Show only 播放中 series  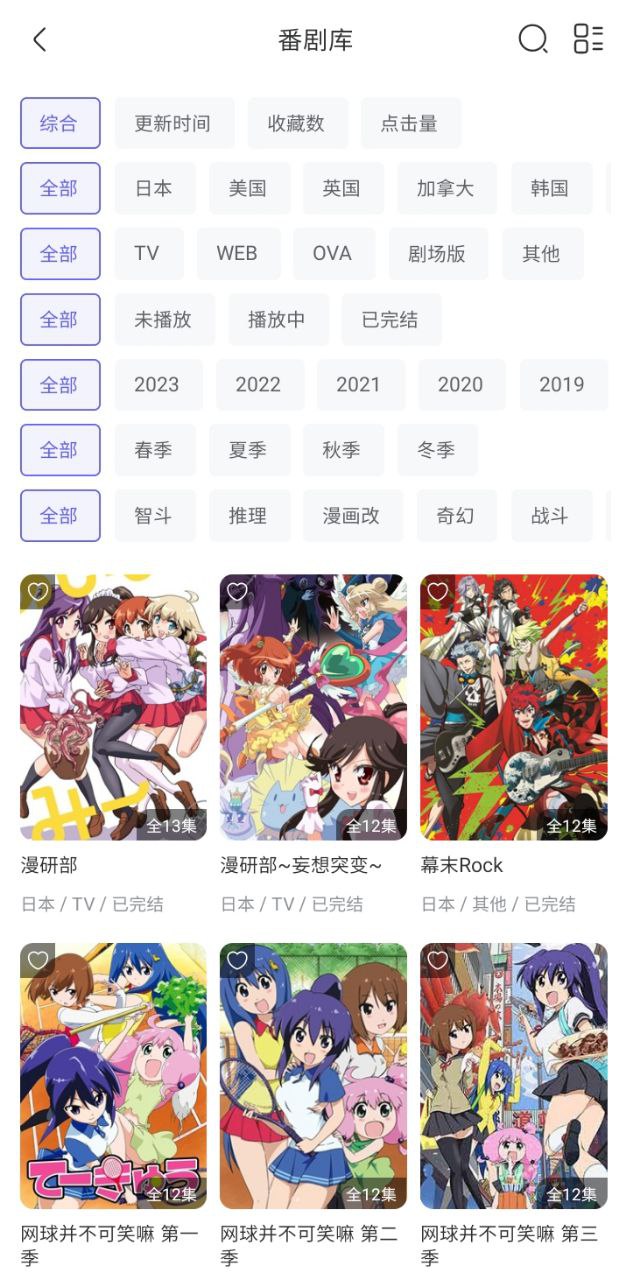[277, 320]
